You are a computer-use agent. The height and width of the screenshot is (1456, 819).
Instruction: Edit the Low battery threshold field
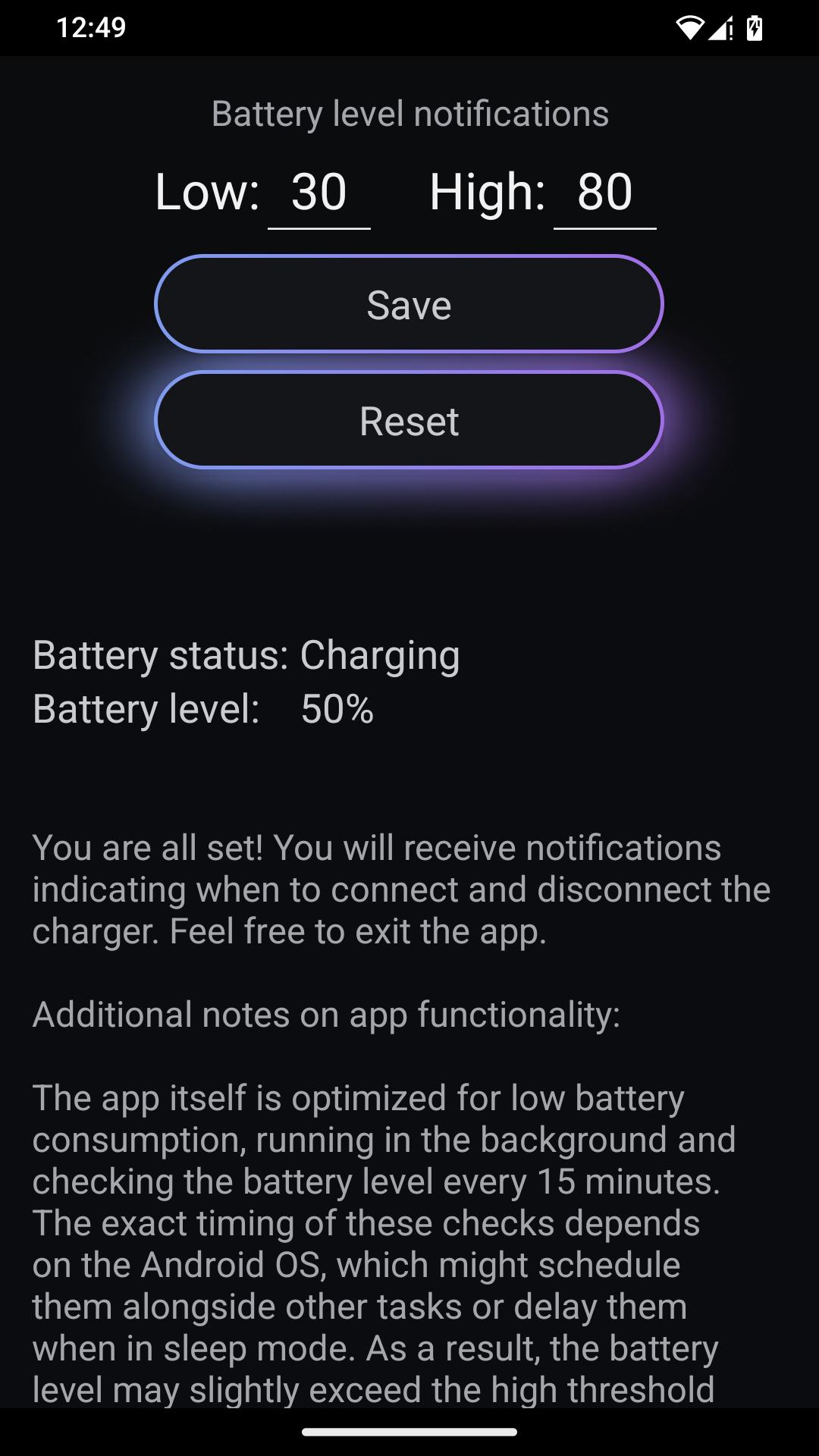tap(318, 193)
